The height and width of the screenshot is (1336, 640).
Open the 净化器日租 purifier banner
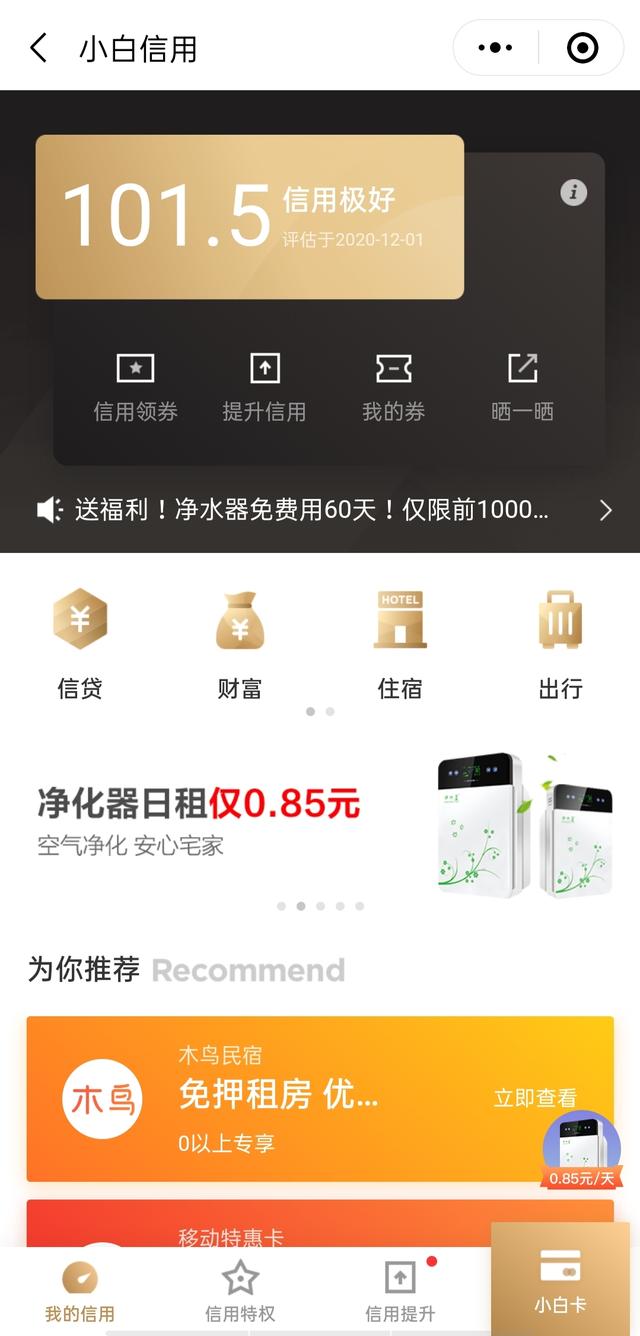[320, 822]
